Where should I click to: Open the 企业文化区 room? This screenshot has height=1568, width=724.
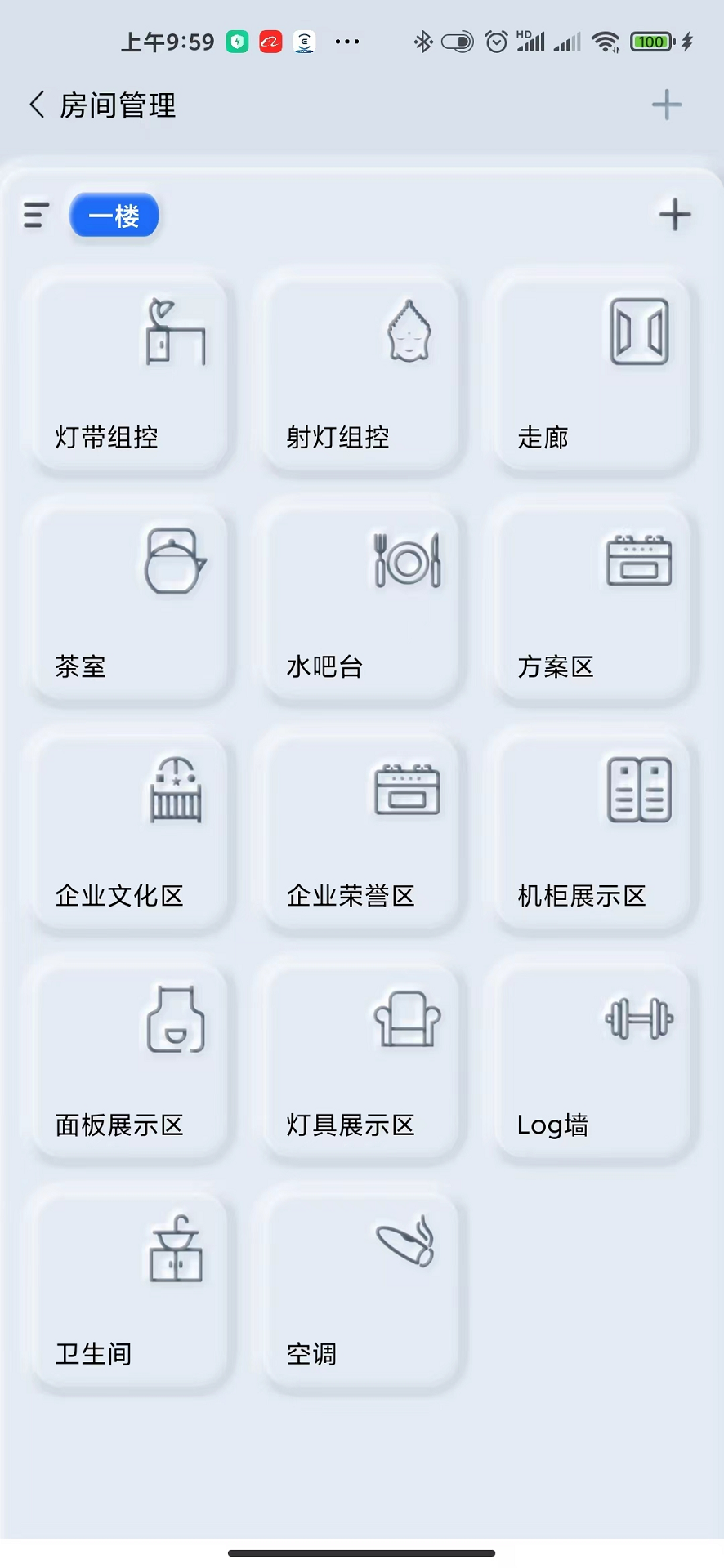coord(131,831)
